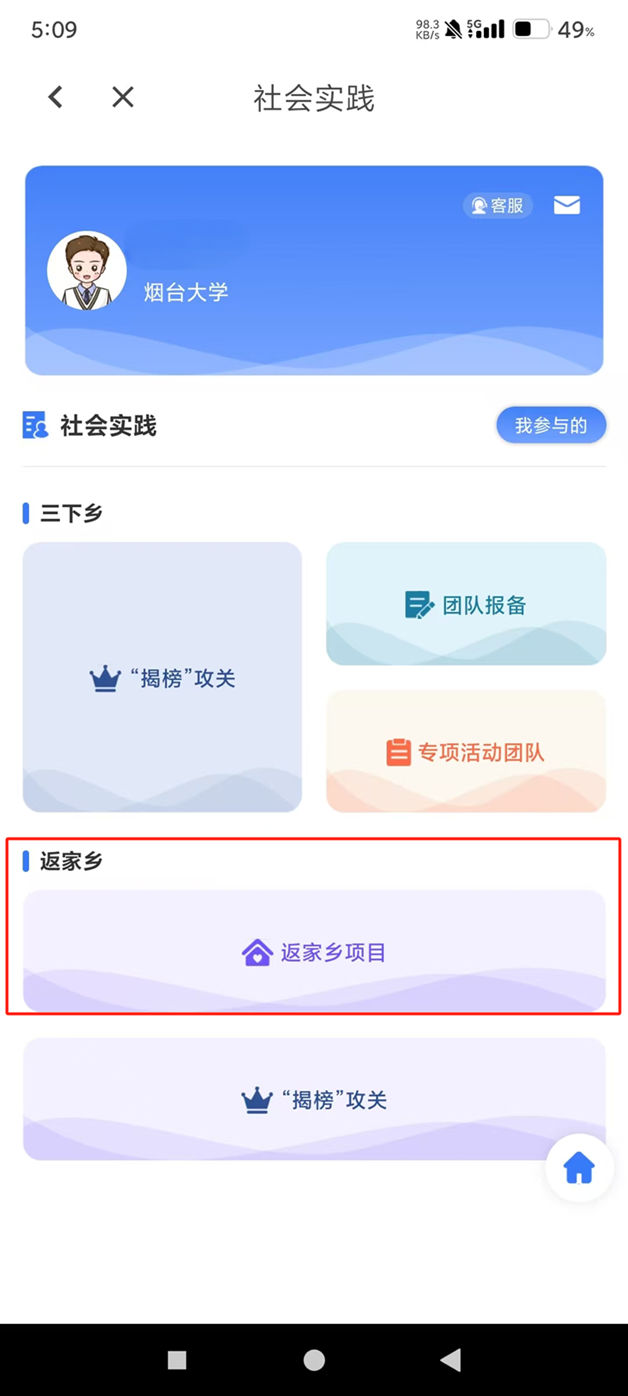Go back using the header arrow

pos(56,97)
